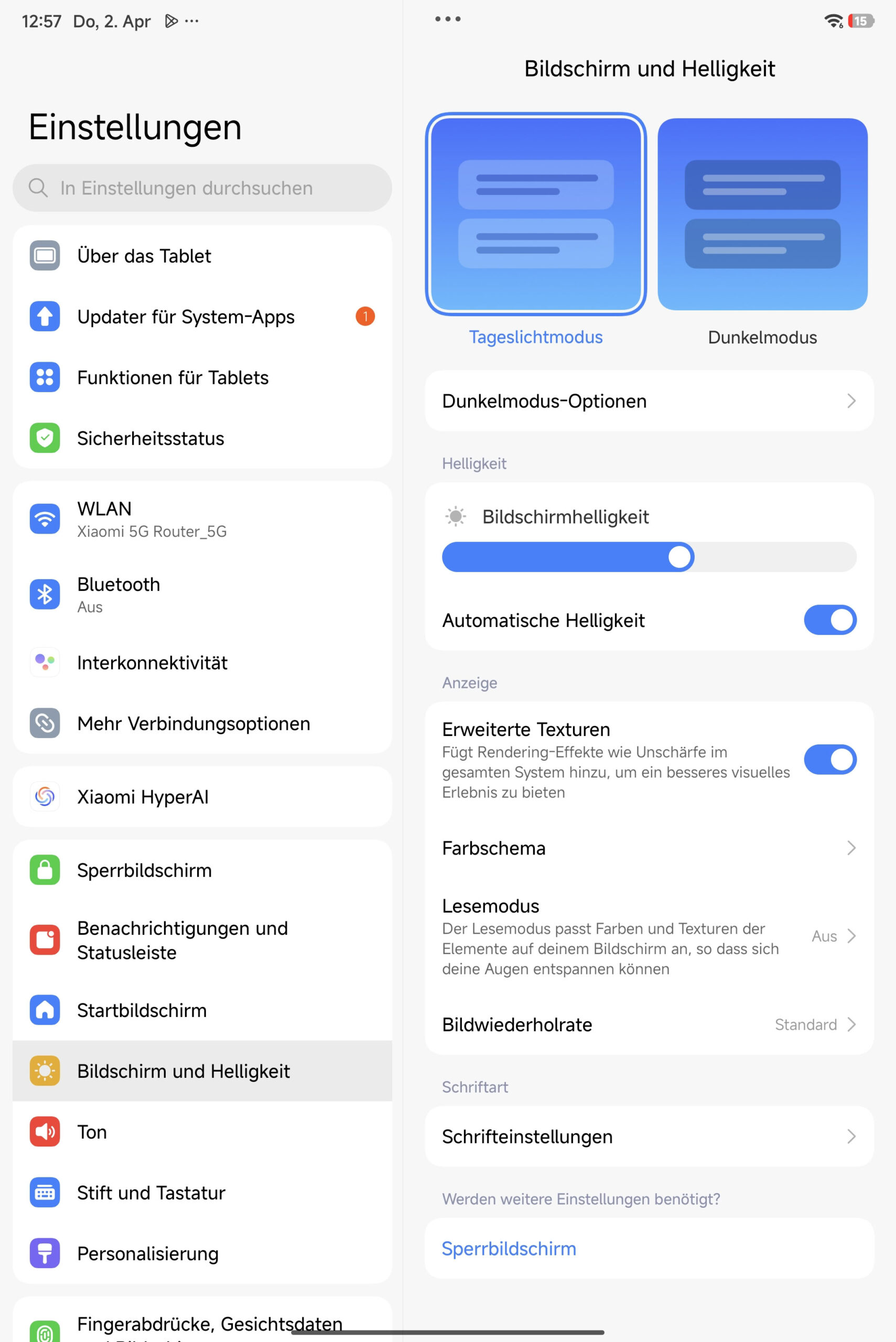Viewport: 896px width, 1342px height.
Task: Select the Dunkelmodus theme
Action: pos(762,214)
